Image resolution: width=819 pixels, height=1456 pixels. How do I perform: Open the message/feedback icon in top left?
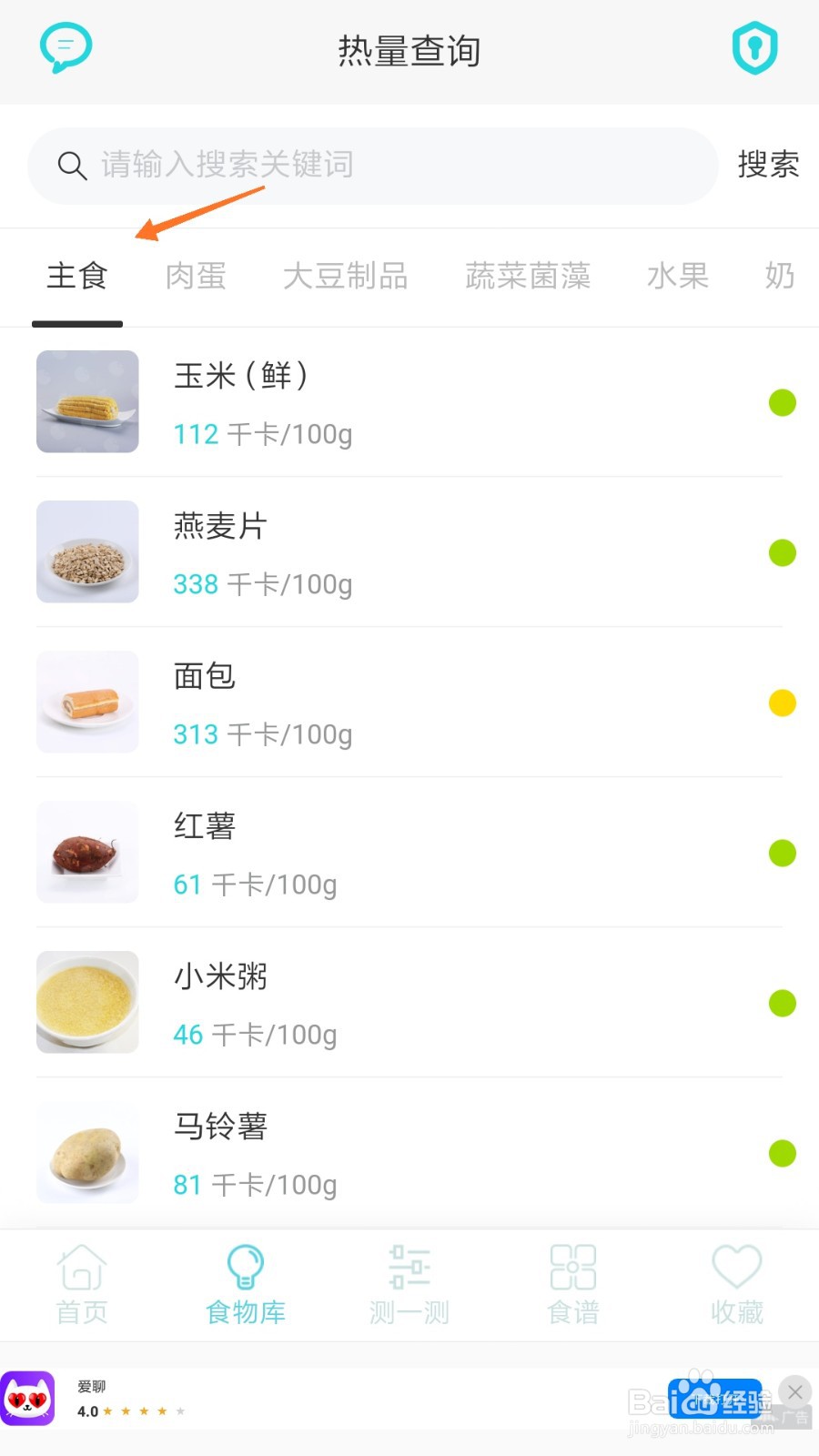pos(65,47)
